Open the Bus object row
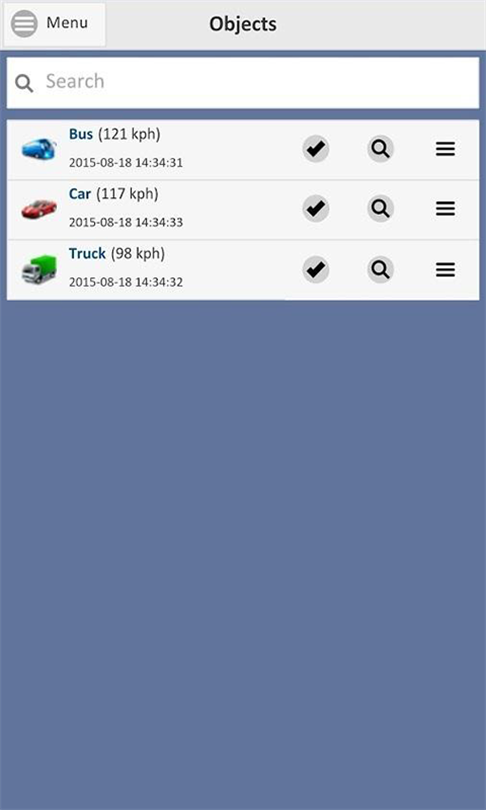 coord(243,150)
